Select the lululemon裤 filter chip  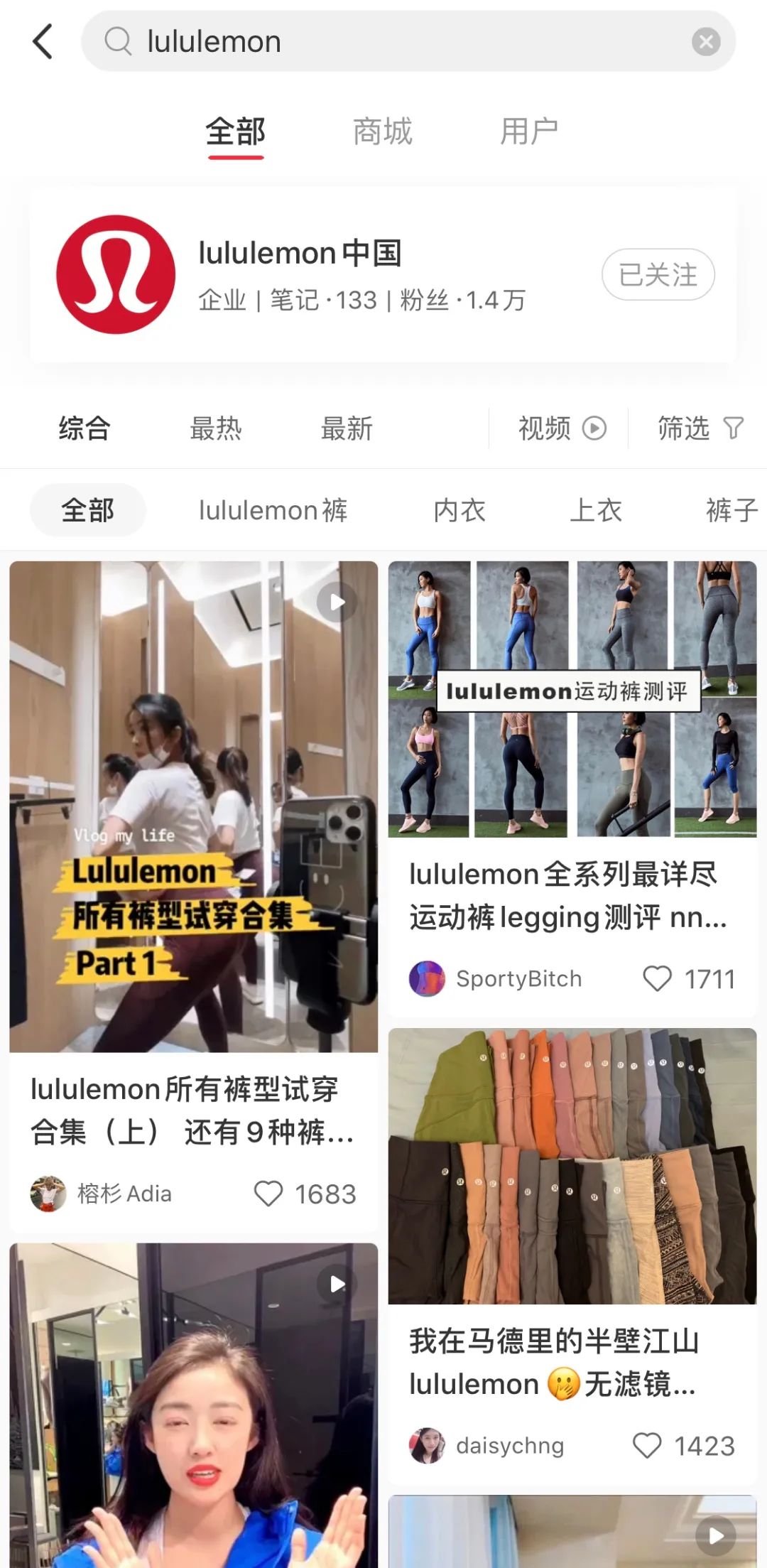(x=273, y=509)
